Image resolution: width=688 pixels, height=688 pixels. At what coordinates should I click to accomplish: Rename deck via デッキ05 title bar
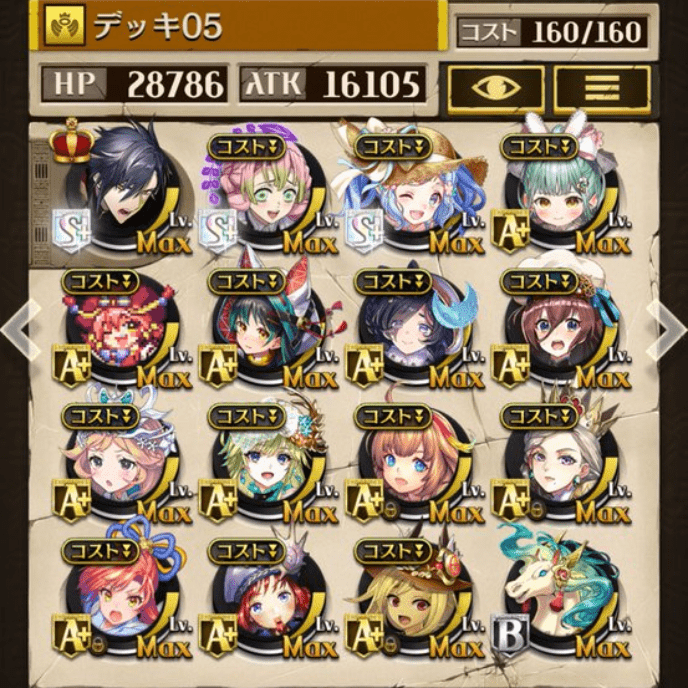240,27
